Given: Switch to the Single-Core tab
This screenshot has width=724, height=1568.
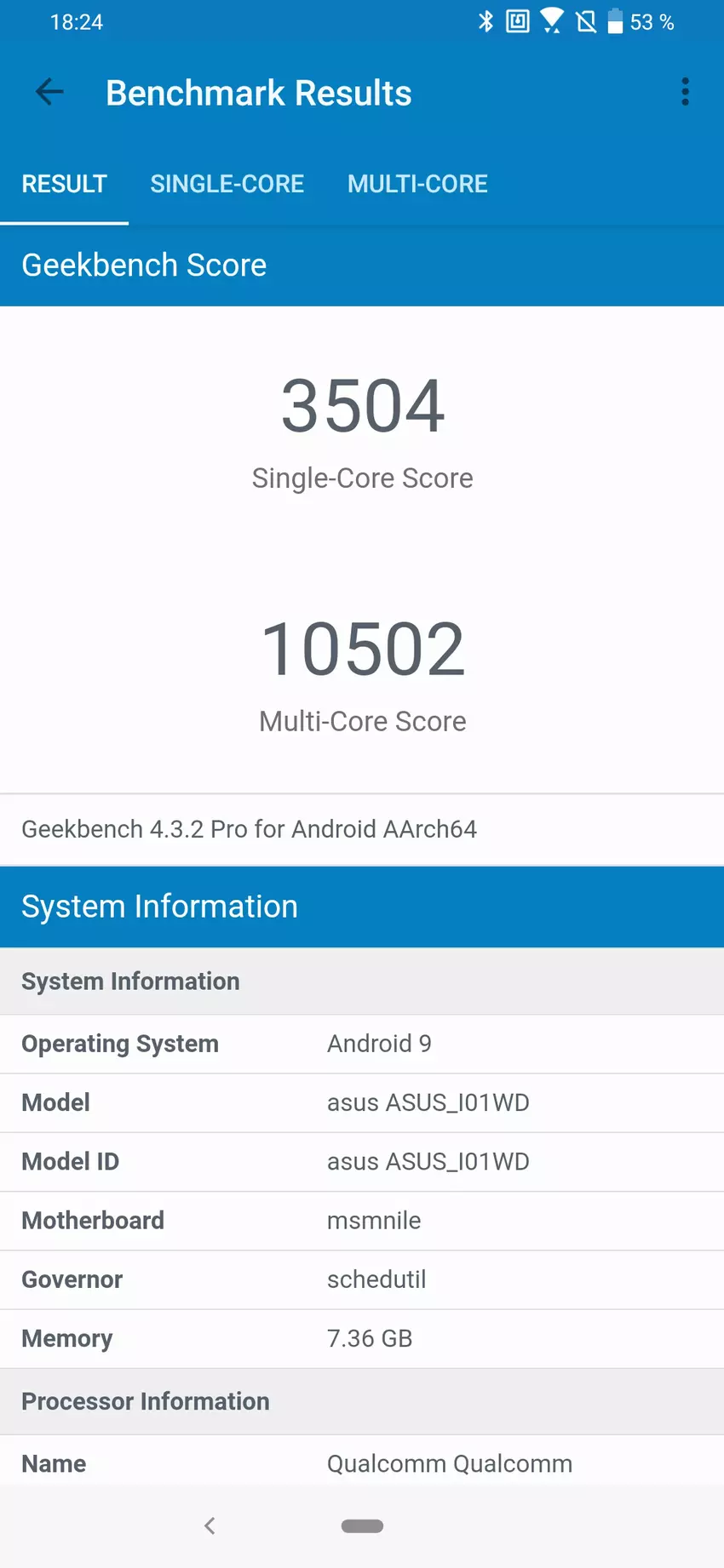Looking at the screenshot, I should [227, 184].
